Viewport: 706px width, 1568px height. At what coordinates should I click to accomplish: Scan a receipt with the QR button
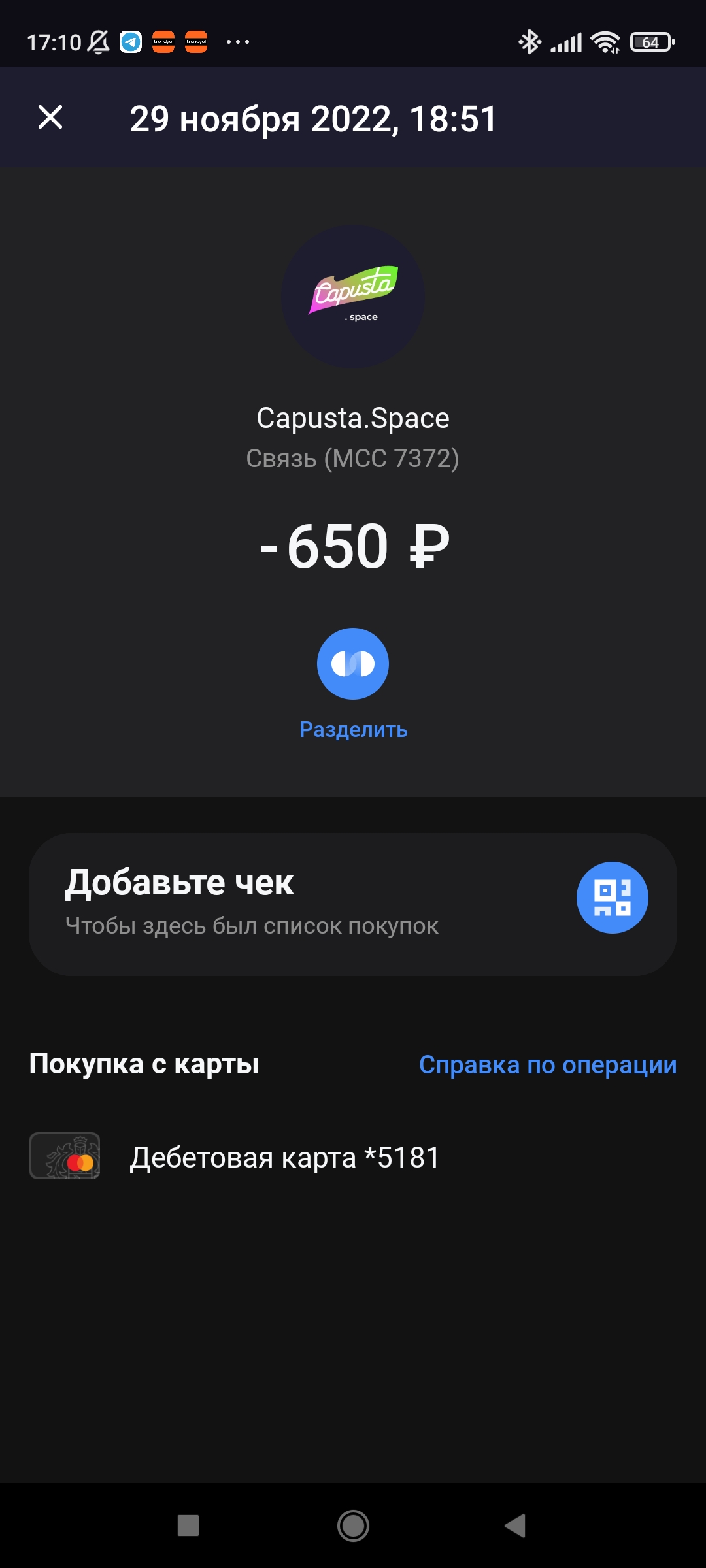click(612, 898)
